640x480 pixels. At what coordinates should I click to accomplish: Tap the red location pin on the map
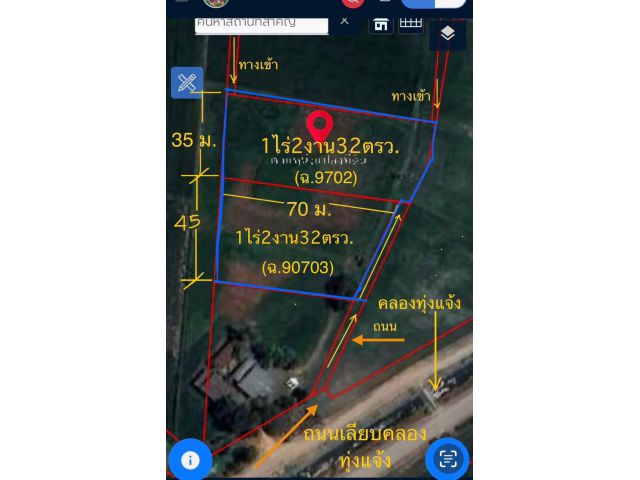click(x=319, y=127)
